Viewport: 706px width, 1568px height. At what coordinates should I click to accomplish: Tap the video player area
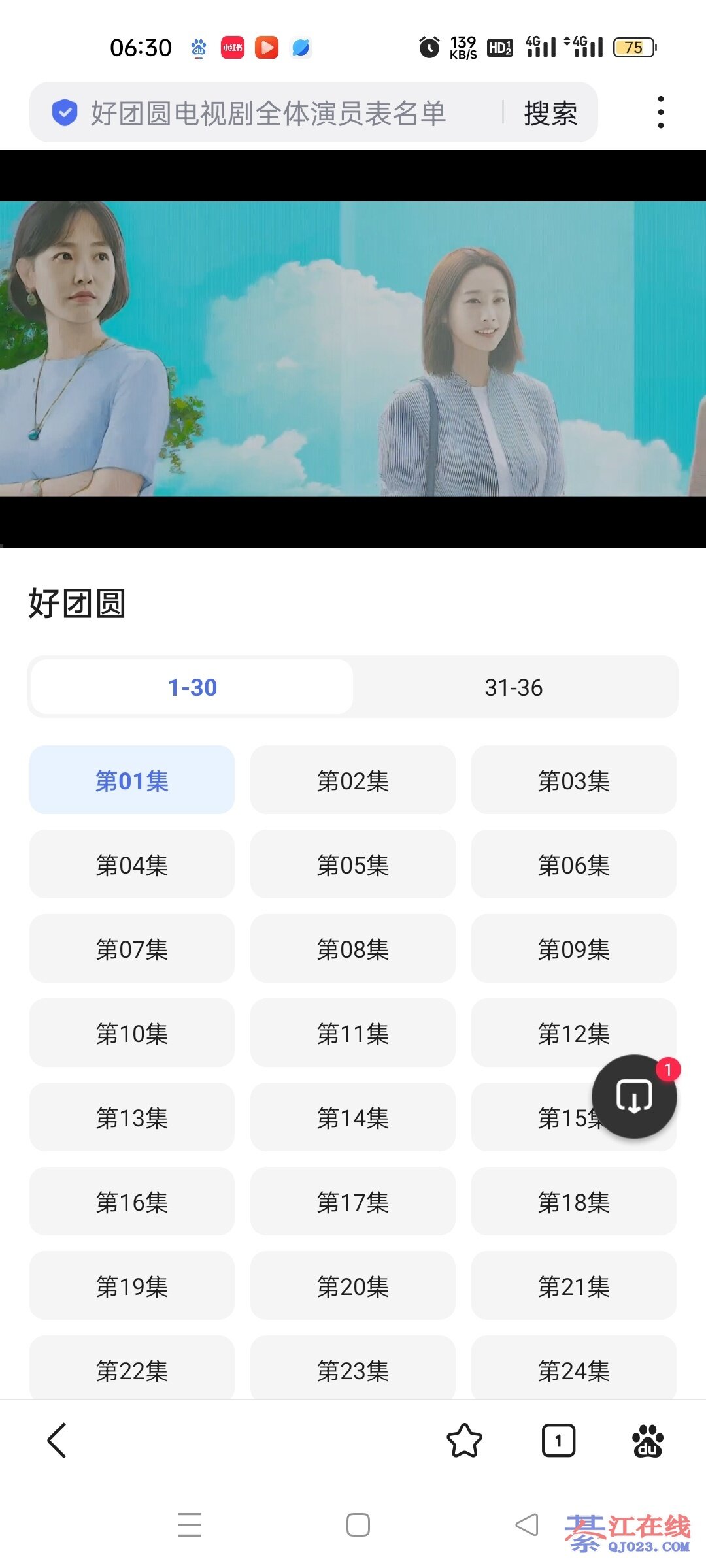pyautogui.click(x=353, y=349)
